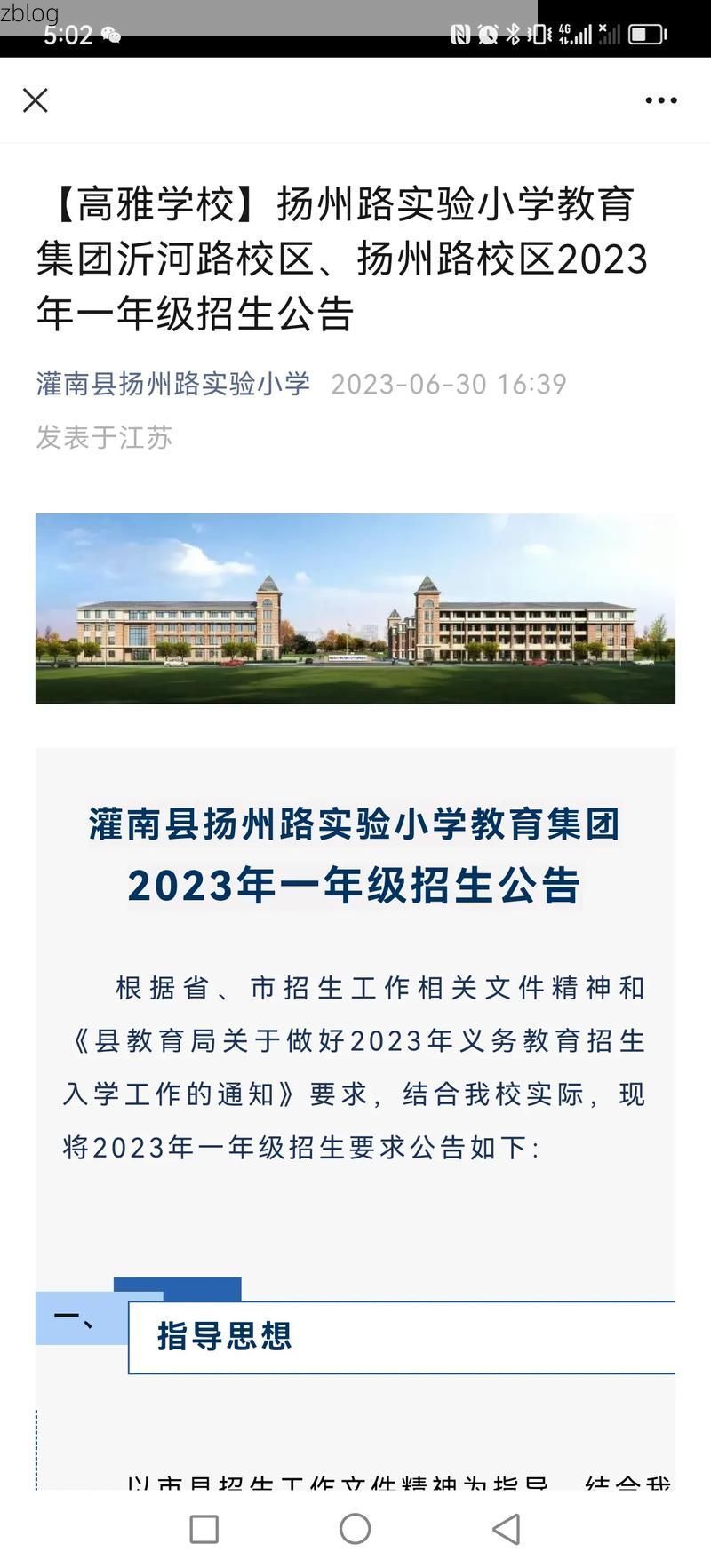The width and height of the screenshot is (711, 1568).
Task: Tap the Bluetooth icon in the status bar
Action: point(514,33)
